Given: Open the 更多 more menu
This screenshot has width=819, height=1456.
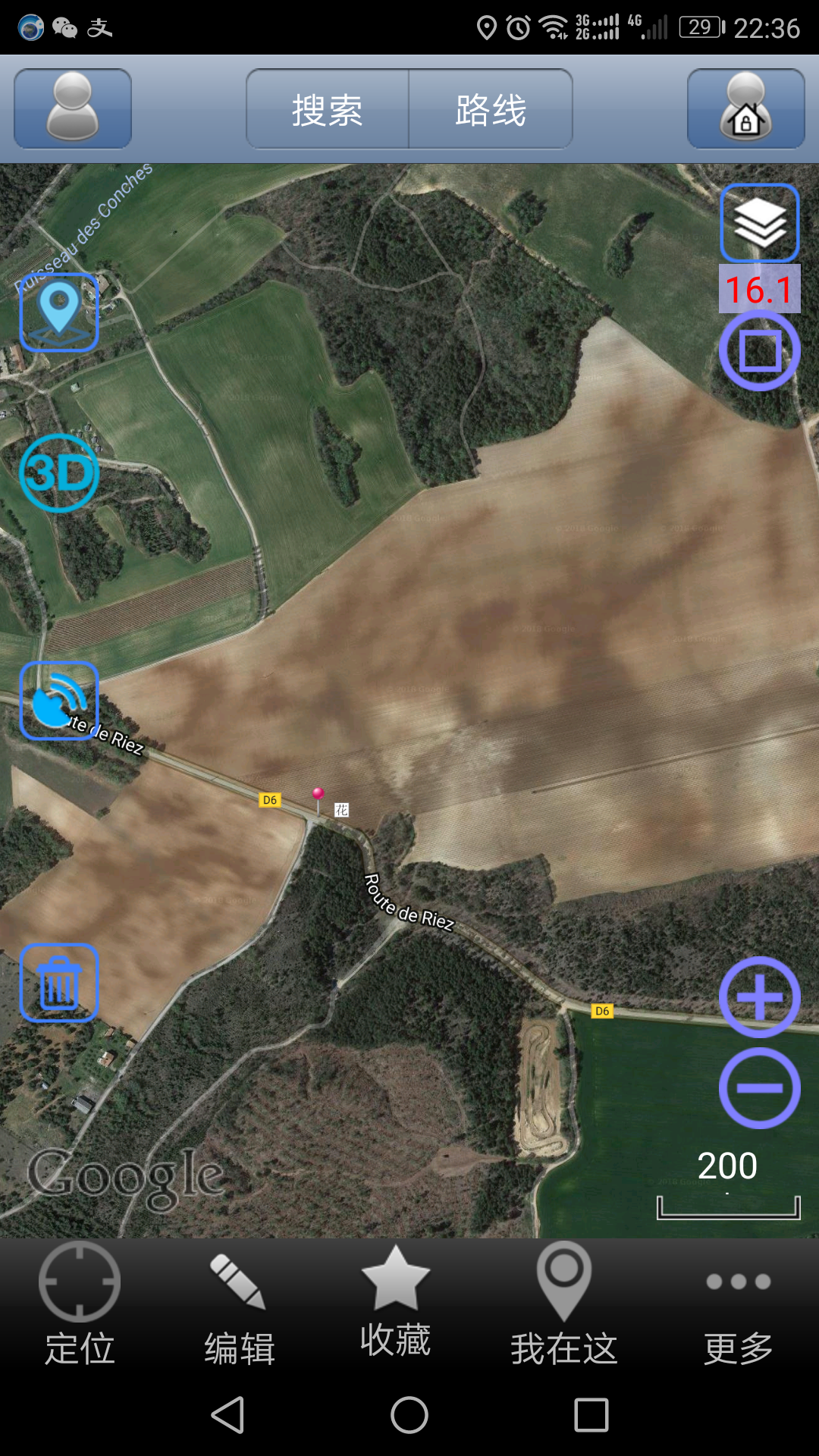Looking at the screenshot, I should point(738,1306).
